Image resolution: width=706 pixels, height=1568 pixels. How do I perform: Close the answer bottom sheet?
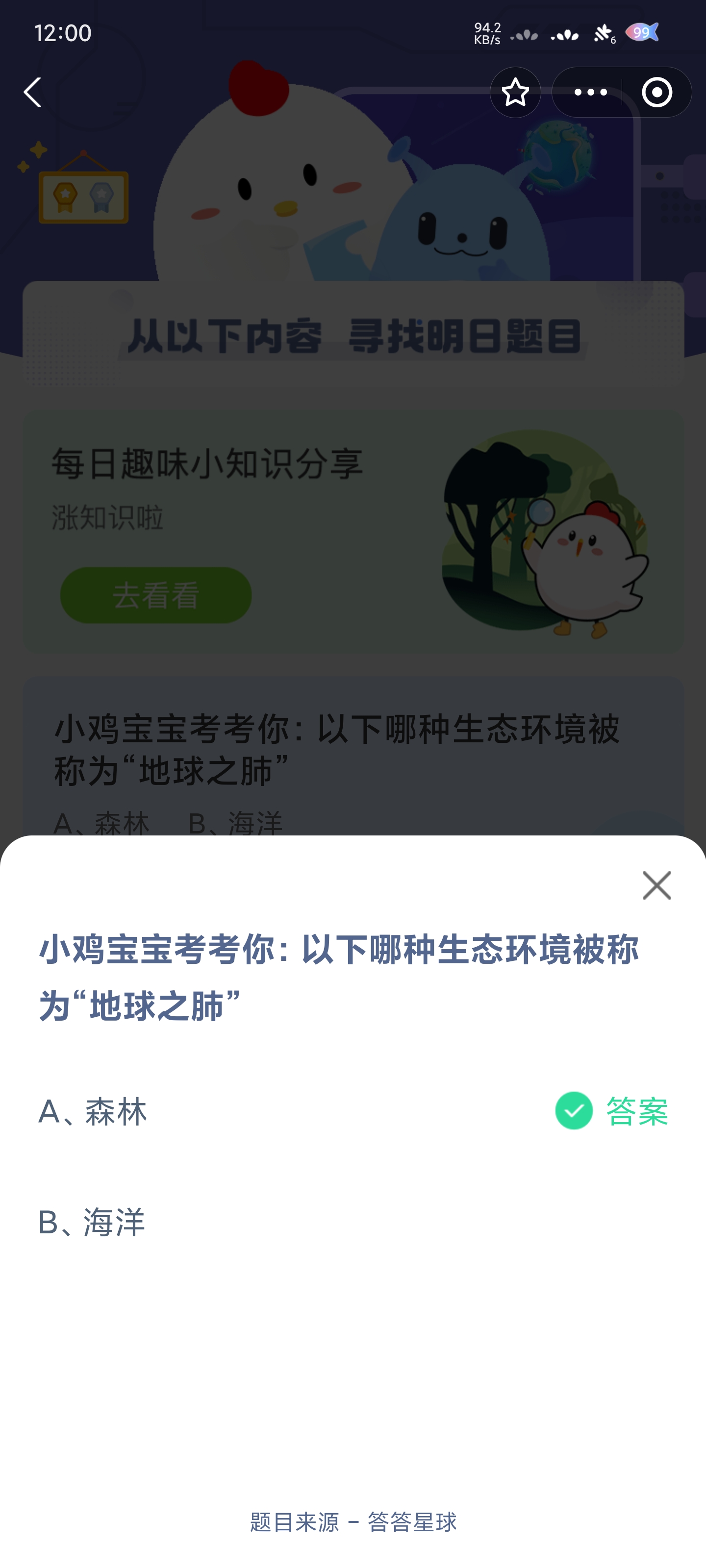tap(656, 885)
